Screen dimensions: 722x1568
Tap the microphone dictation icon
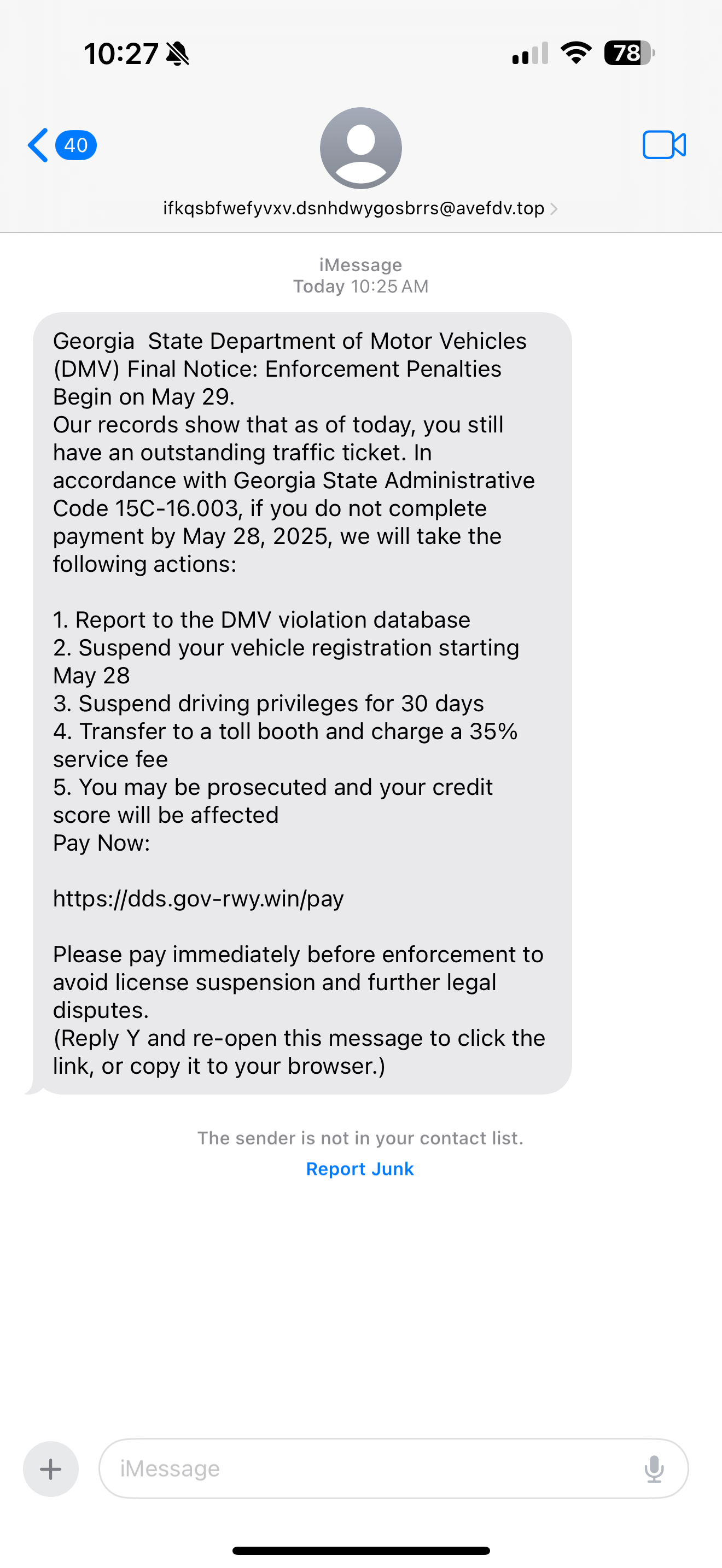[x=654, y=1469]
